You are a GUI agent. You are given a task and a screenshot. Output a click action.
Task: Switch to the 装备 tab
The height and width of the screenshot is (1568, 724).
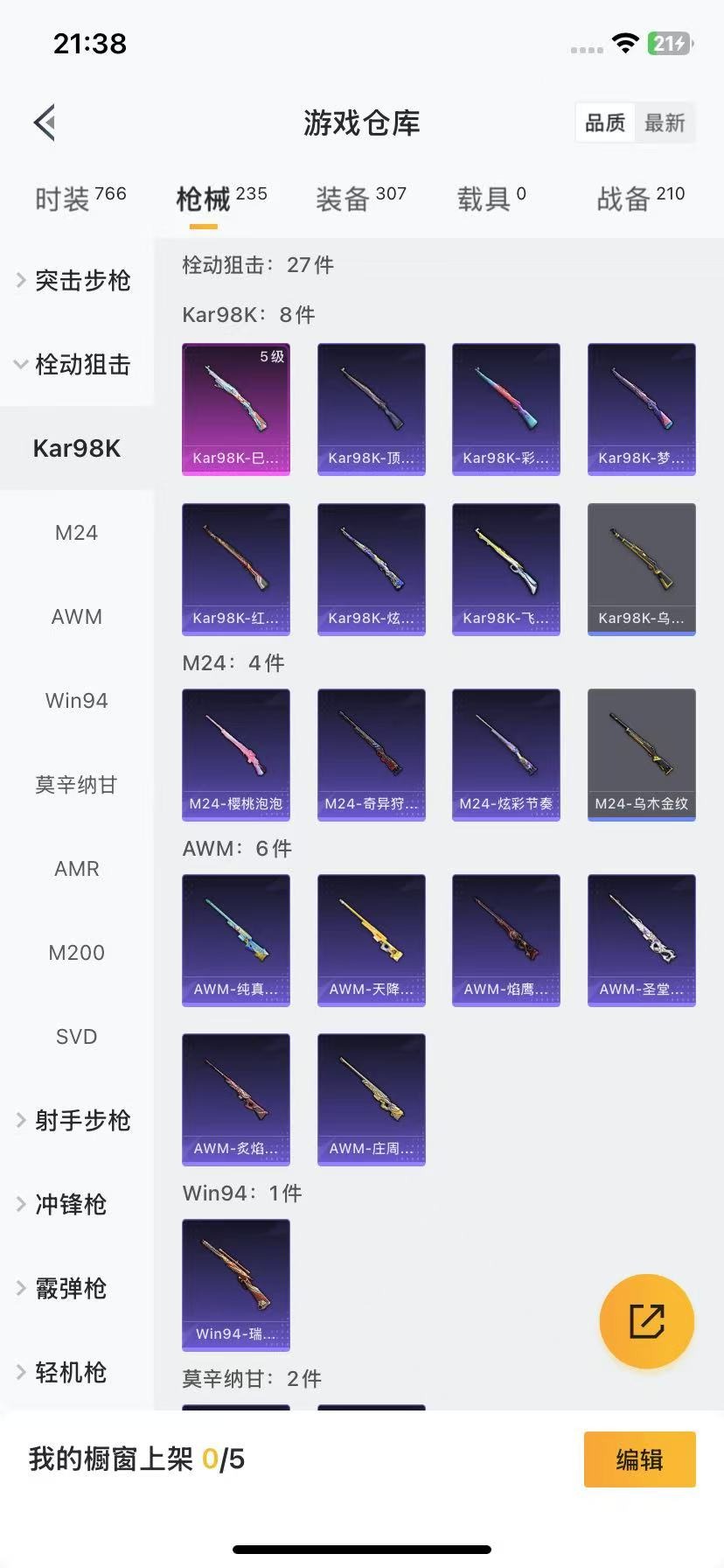[361, 199]
